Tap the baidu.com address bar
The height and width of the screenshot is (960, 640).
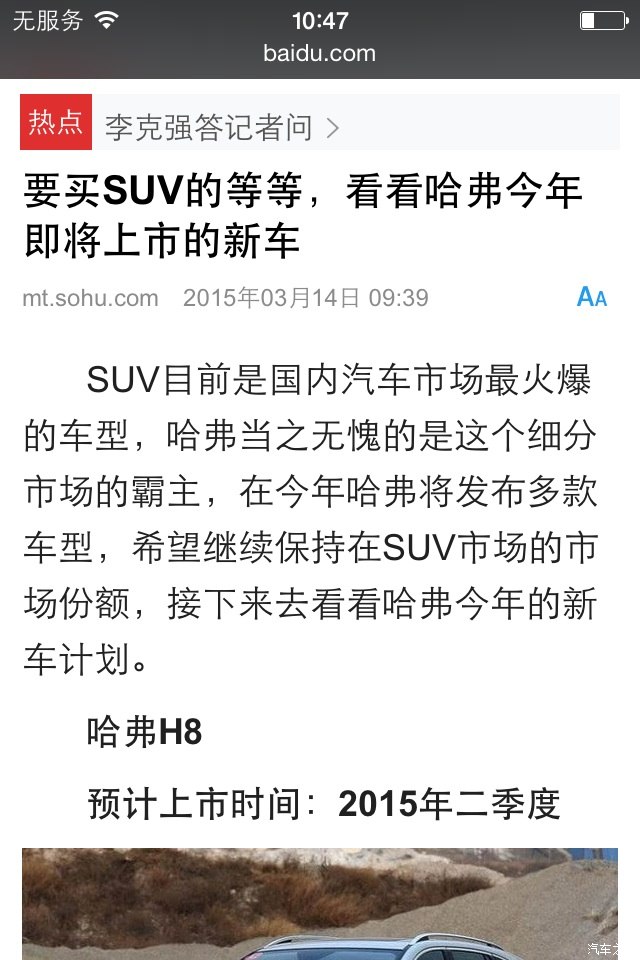[x=320, y=54]
